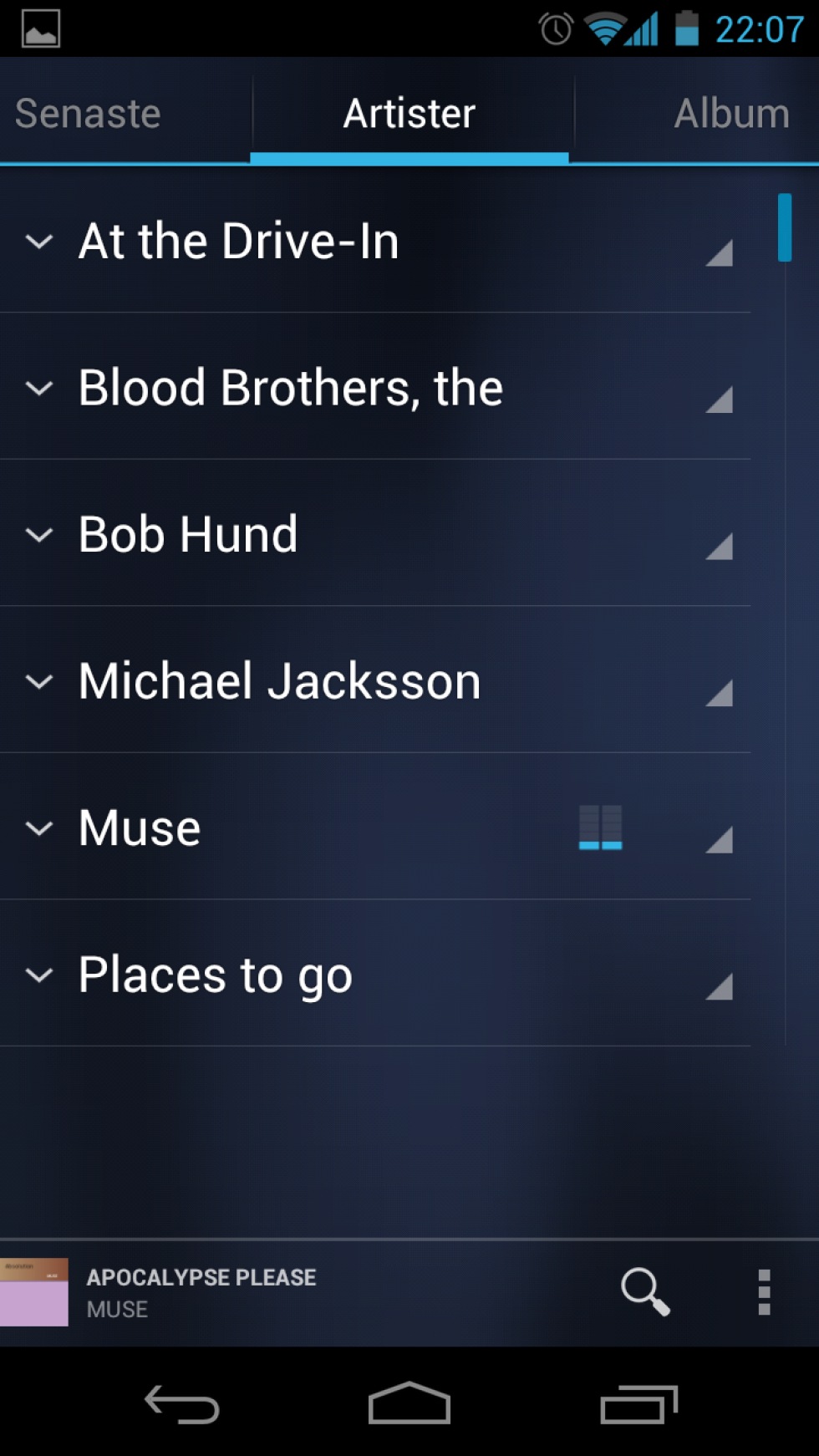This screenshot has height=1456, width=819.
Task: Switch to the Album tab
Action: tap(731, 114)
